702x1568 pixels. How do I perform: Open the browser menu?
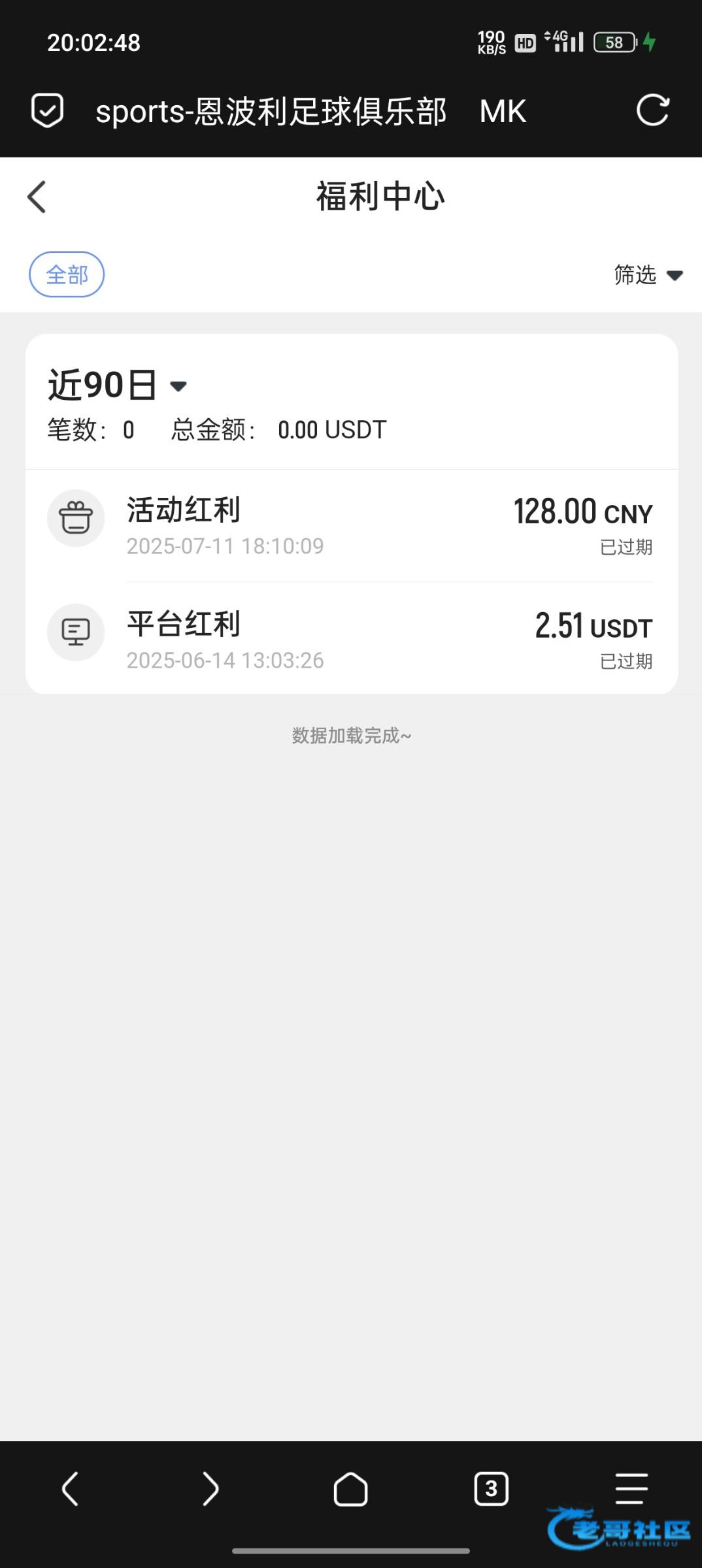pos(631,1490)
